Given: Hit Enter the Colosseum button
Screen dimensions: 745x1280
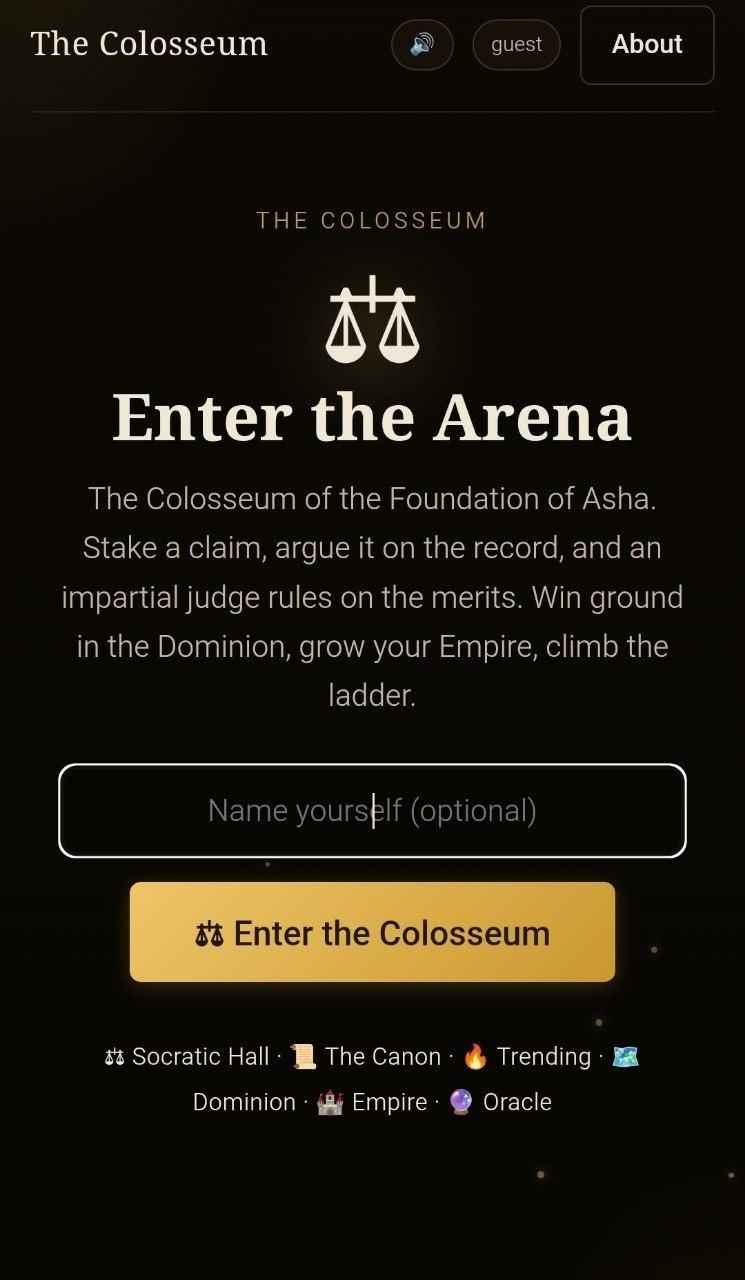Looking at the screenshot, I should point(372,932).
